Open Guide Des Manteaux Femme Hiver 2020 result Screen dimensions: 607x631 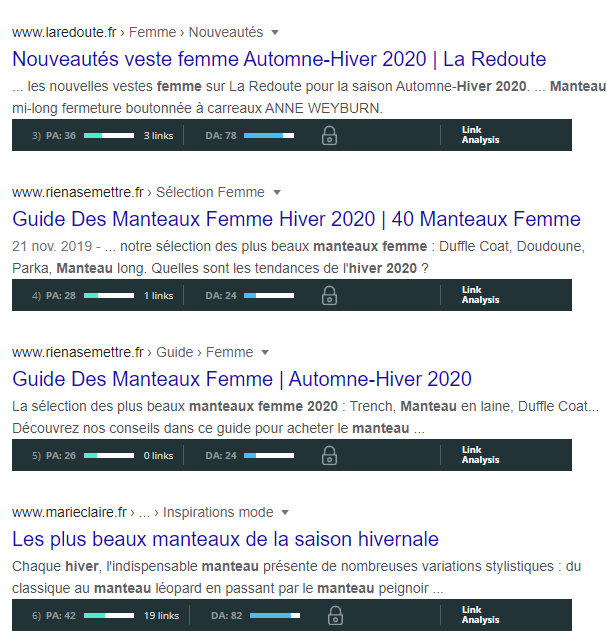point(296,219)
